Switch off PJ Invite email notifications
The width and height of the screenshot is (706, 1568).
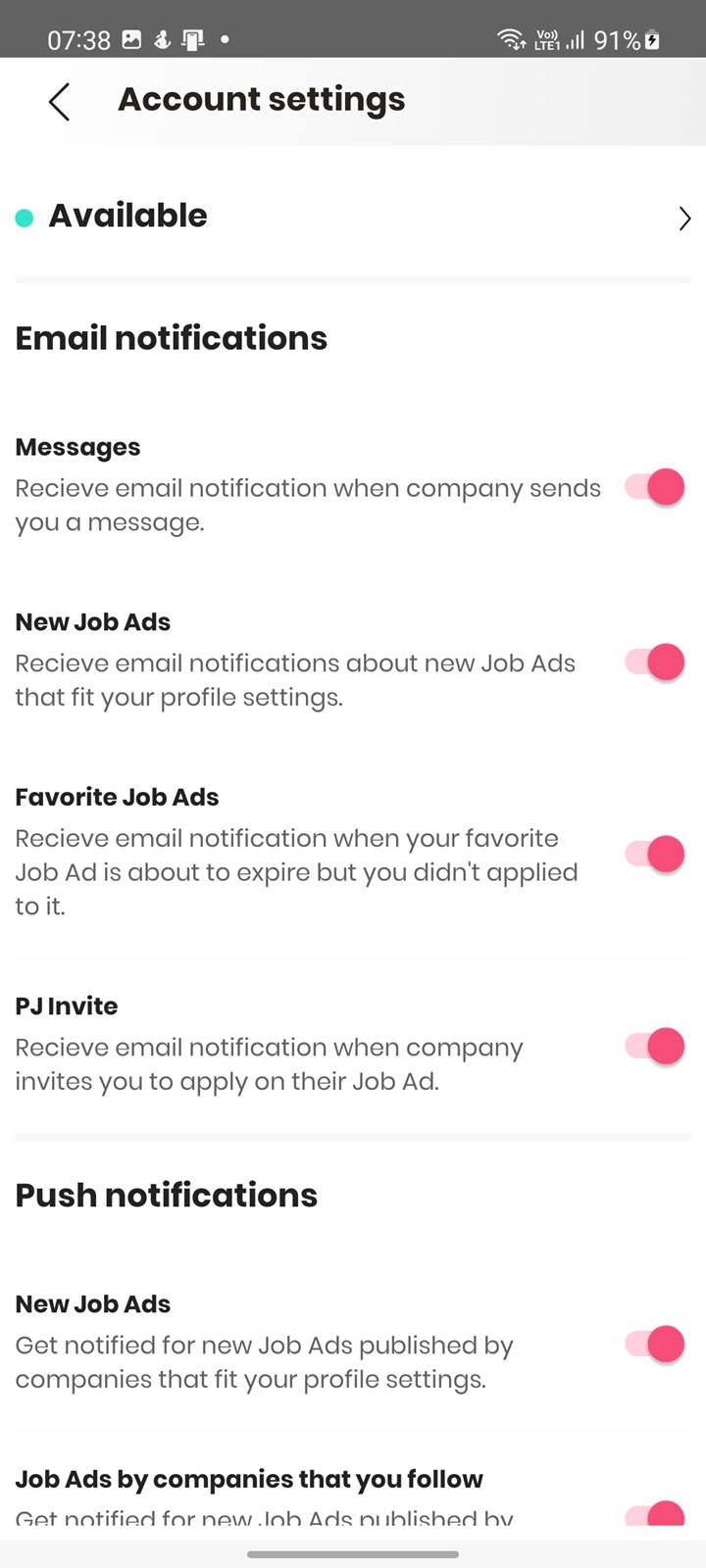coord(655,1047)
